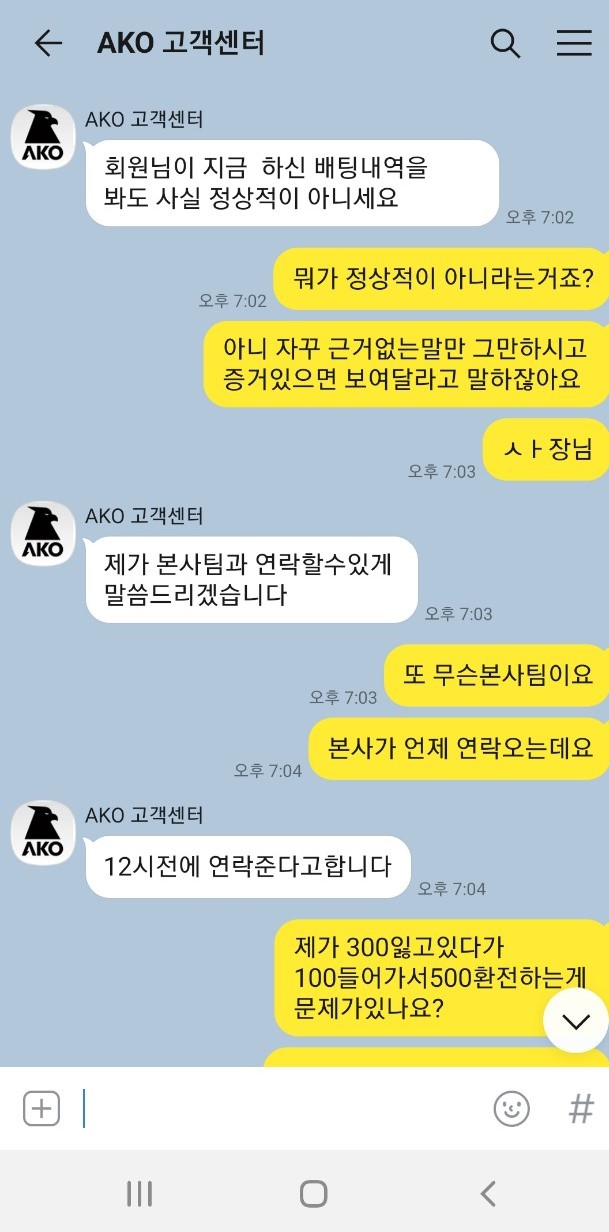Open the system recent apps button
The width and height of the screenshot is (609, 1232).
tap(139, 1193)
